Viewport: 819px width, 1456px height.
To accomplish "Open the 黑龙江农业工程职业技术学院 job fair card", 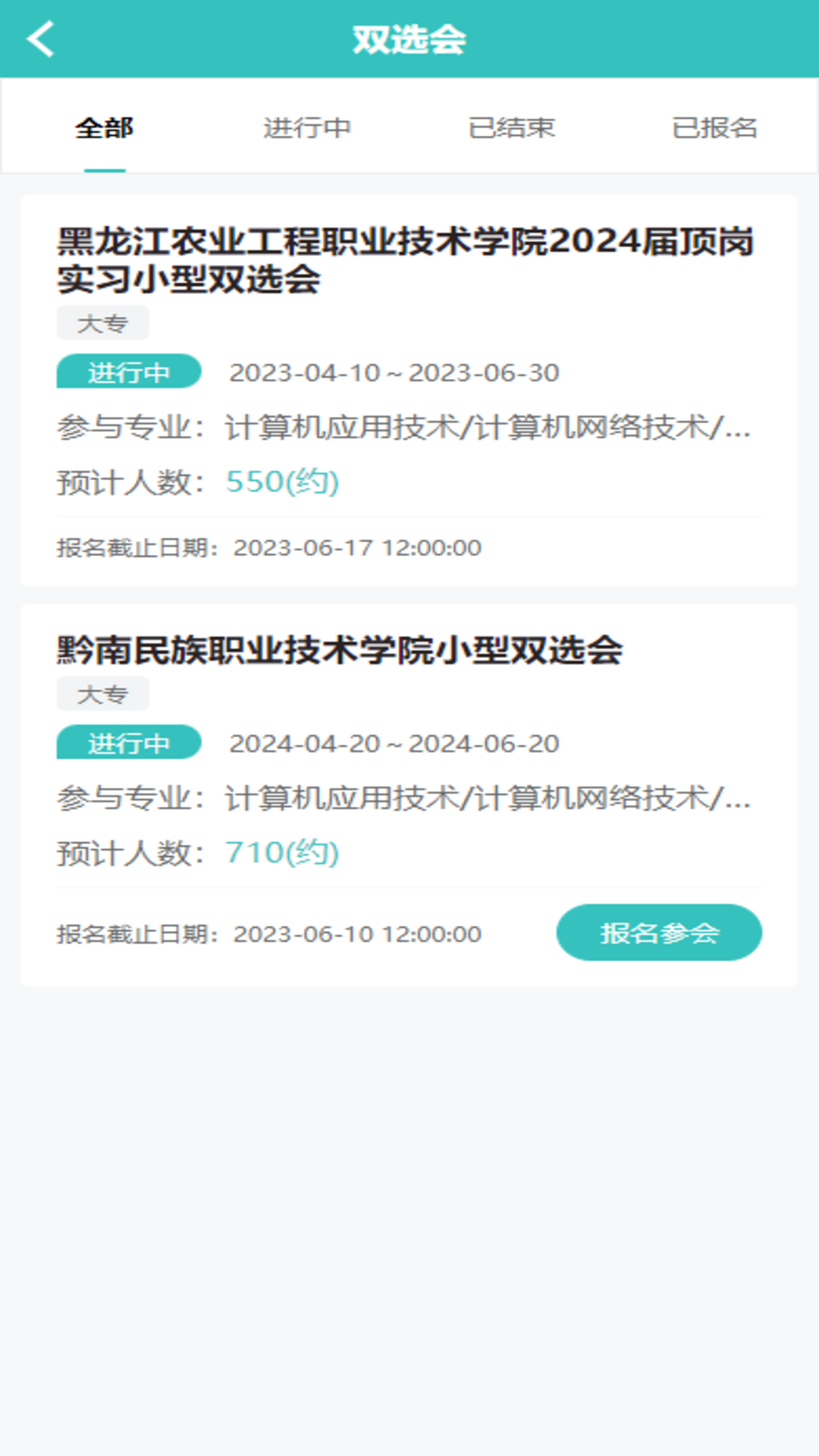I will click(408, 259).
